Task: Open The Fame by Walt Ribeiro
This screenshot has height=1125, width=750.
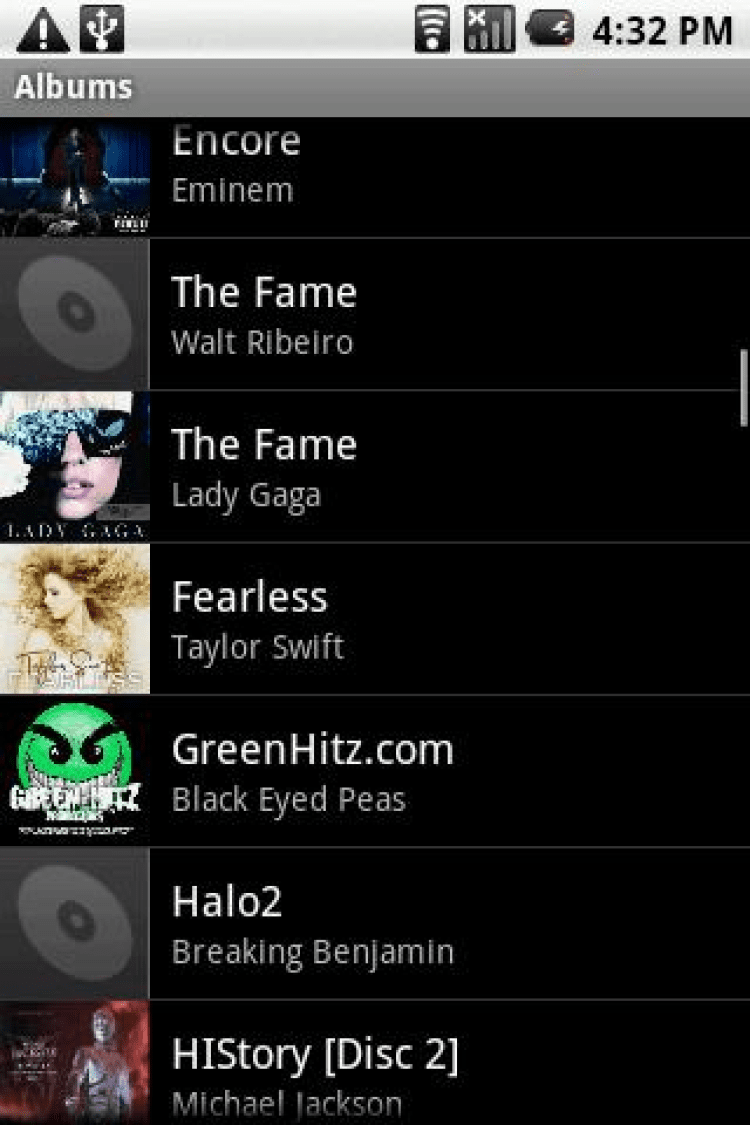Action: pyautogui.click(x=375, y=315)
